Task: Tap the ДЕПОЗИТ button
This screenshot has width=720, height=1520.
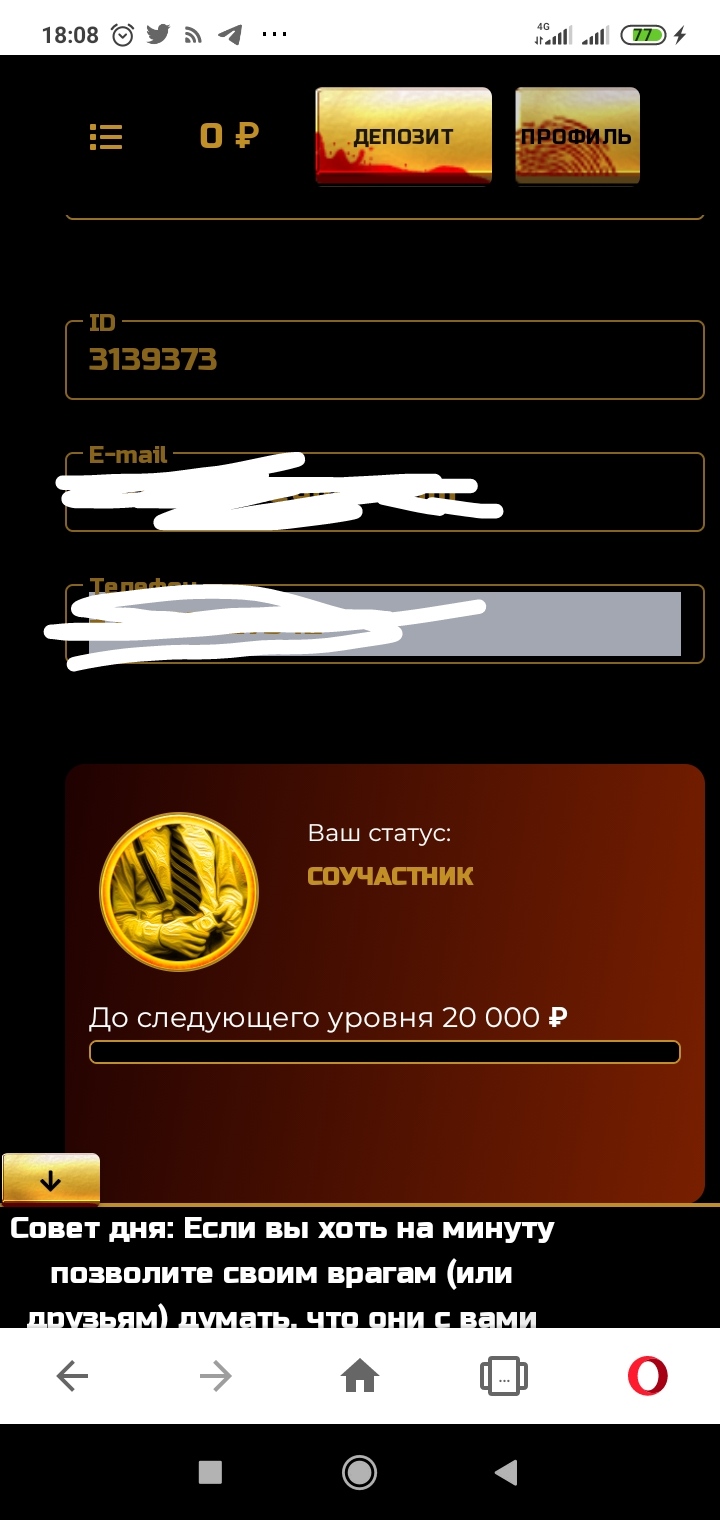Action: [403, 137]
